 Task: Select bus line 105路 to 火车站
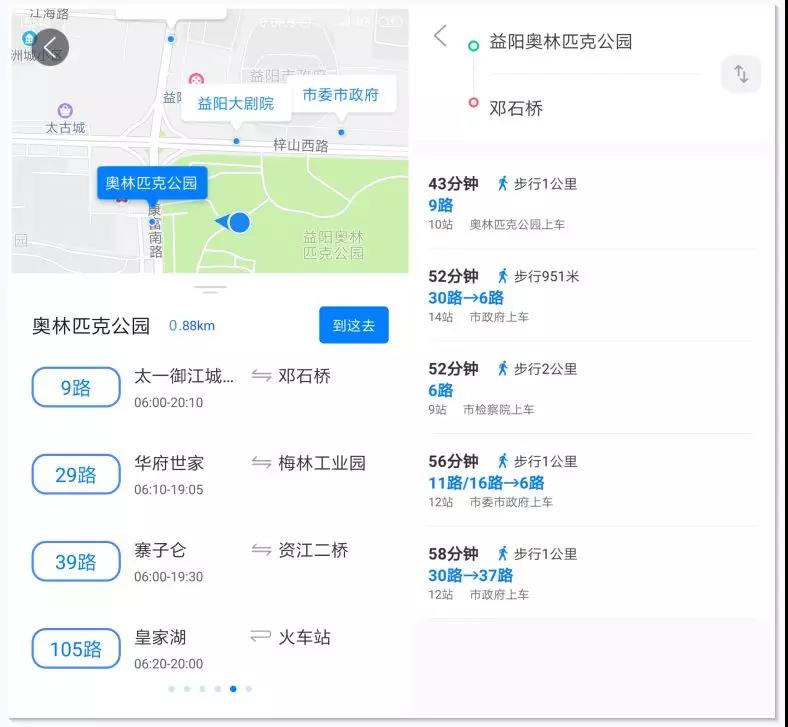click(76, 649)
